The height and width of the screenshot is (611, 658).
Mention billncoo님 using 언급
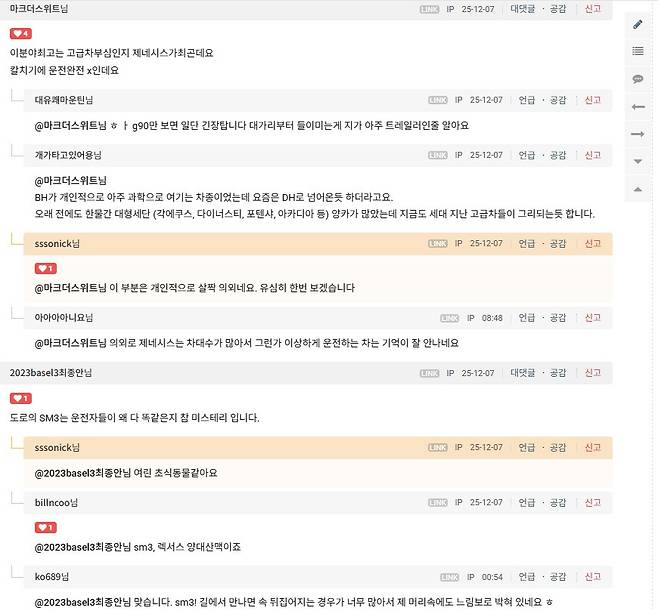coord(526,502)
